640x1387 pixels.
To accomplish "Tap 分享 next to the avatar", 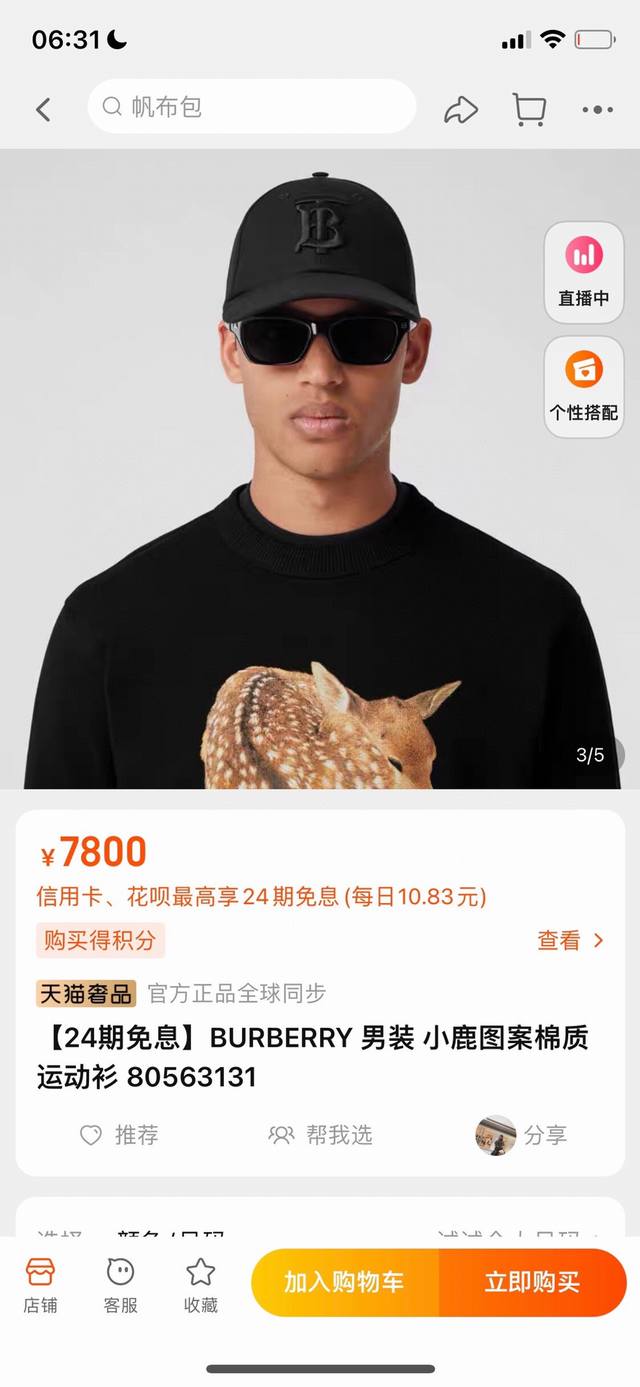I will [545, 1135].
